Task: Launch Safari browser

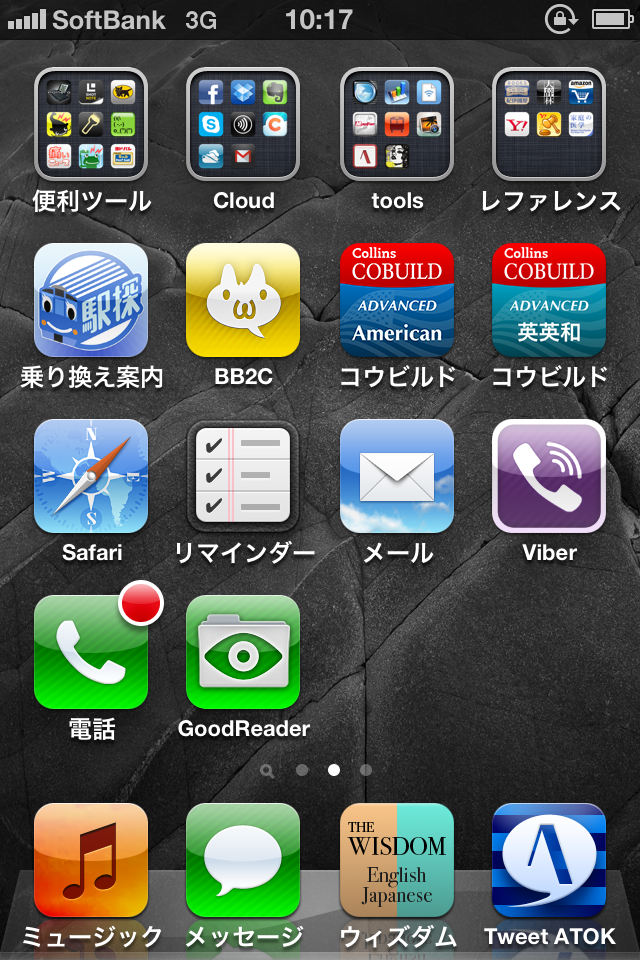Action: tap(91, 476)
